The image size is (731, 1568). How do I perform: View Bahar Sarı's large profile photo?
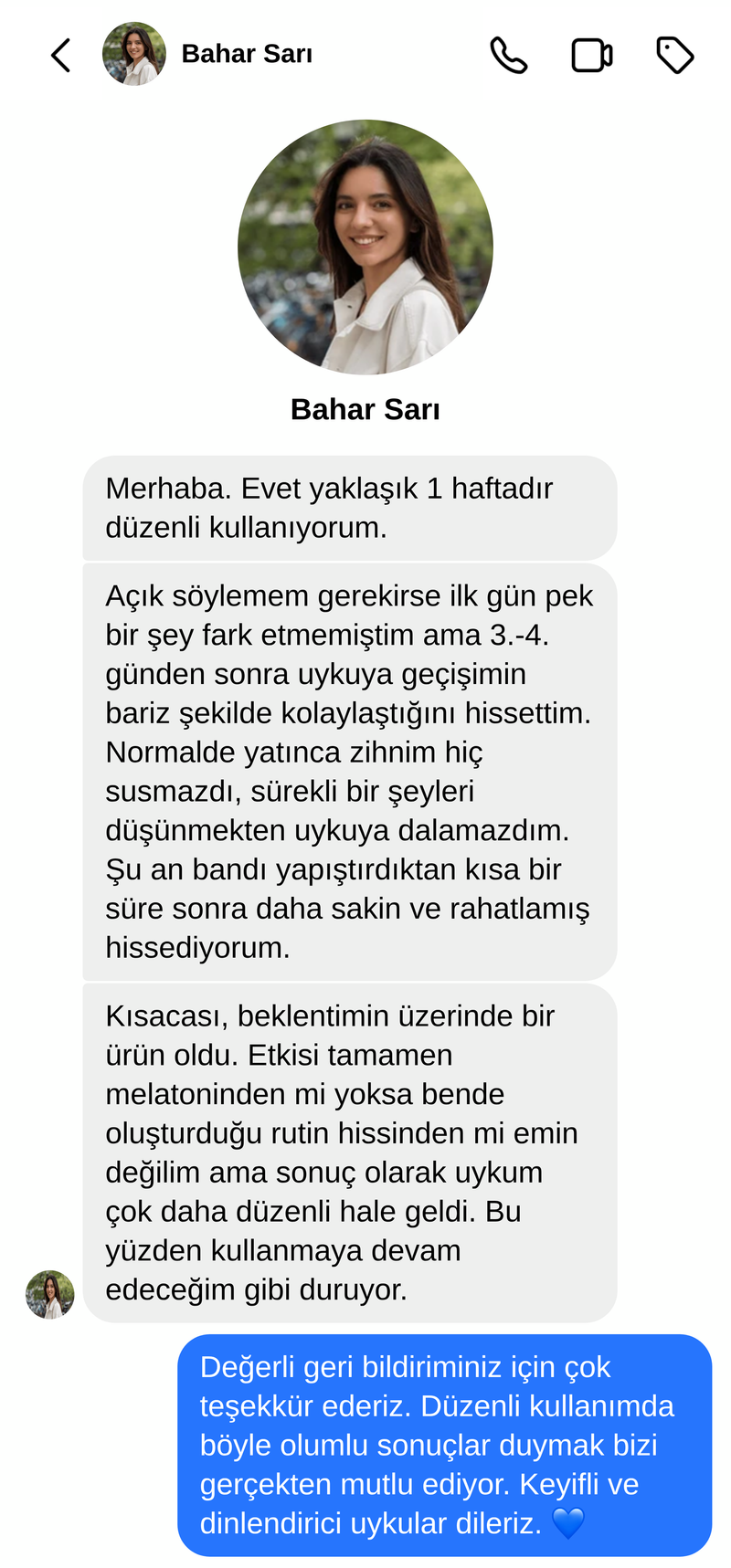pyautogui.click(x=365, y=247)
